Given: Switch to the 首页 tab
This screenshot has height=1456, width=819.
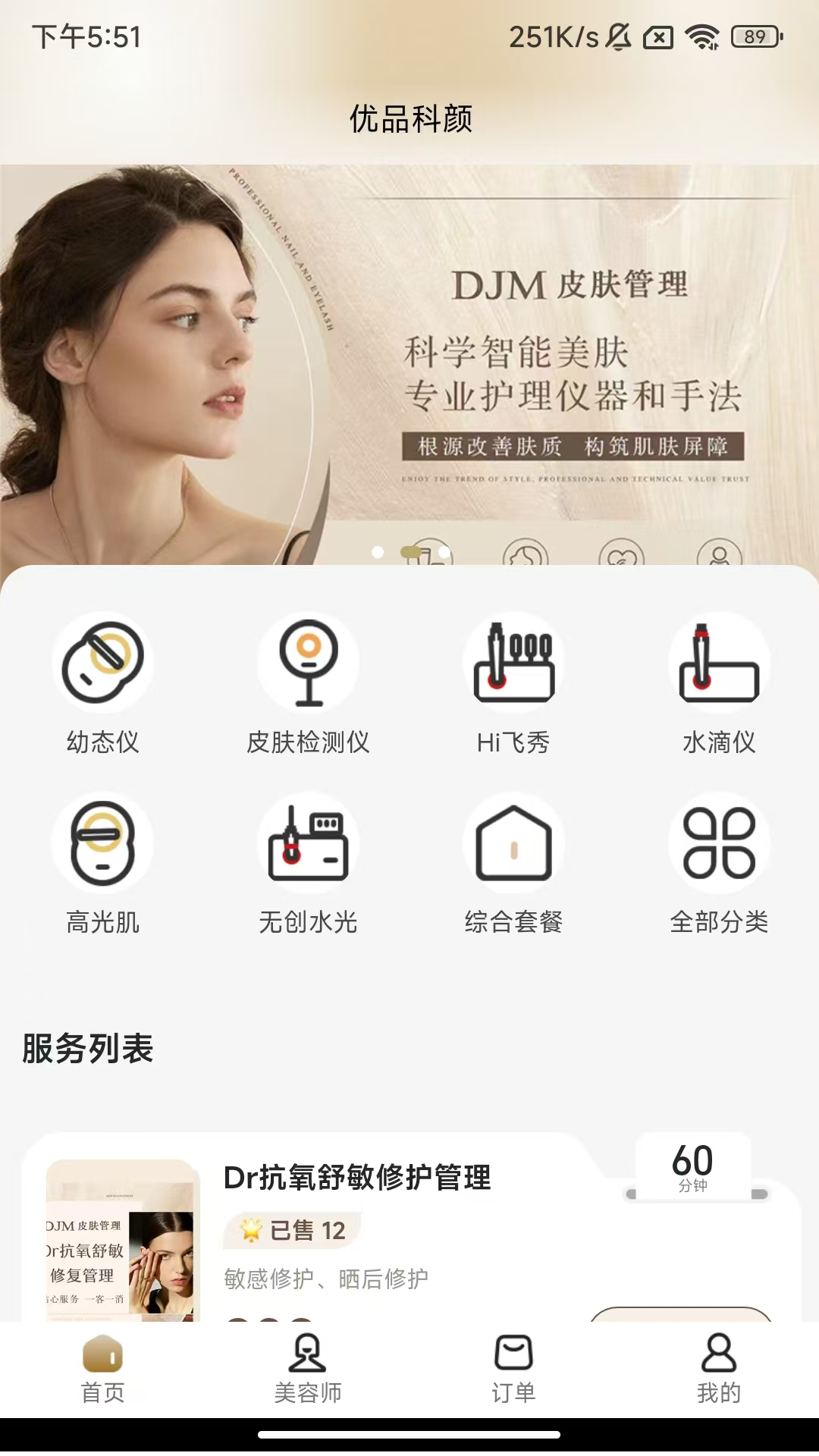Looking at the screenshot, I should (x=102, y=1369).
